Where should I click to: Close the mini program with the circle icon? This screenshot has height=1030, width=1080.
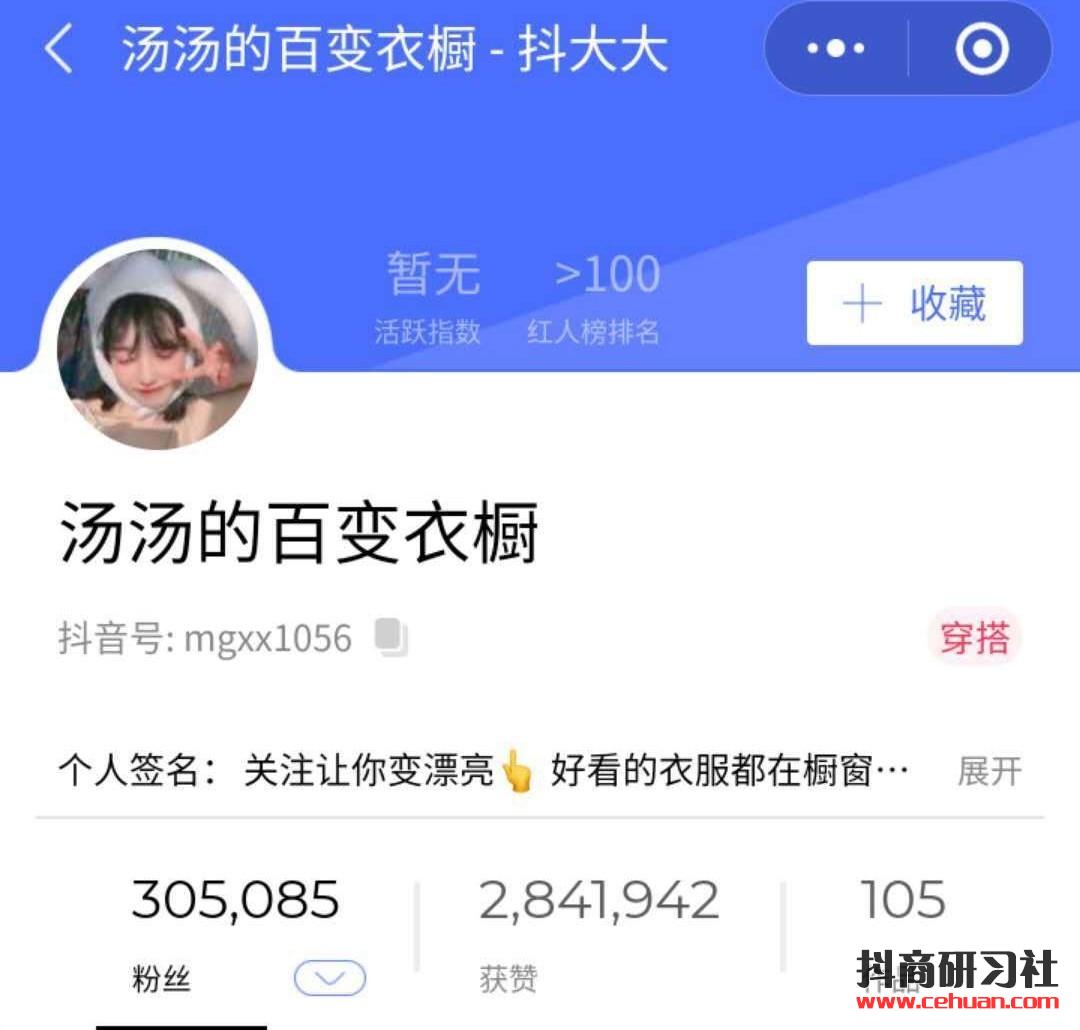(981, 48)
